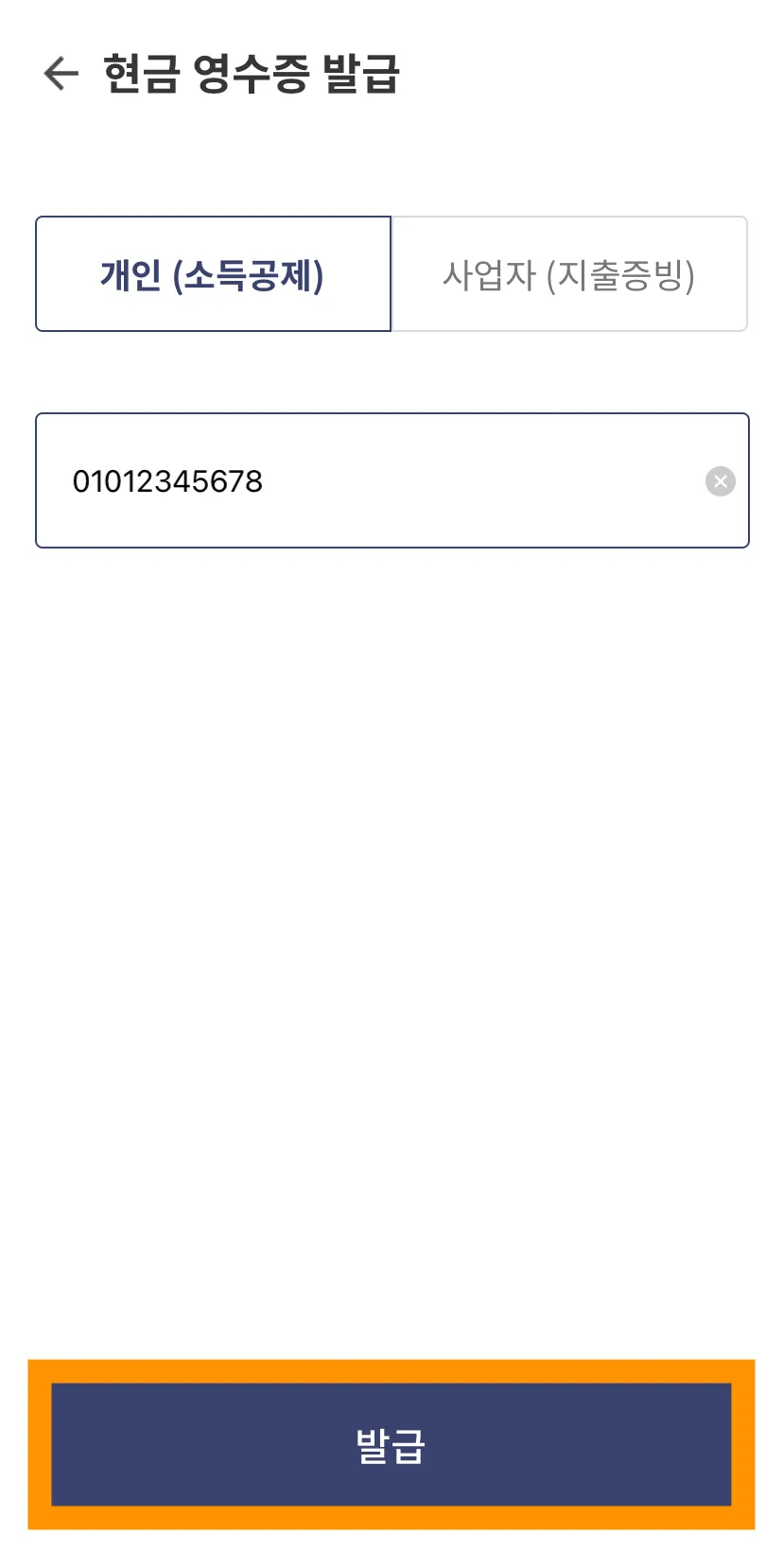Switch to 사업자 (지출증빙)

point(569,274)
